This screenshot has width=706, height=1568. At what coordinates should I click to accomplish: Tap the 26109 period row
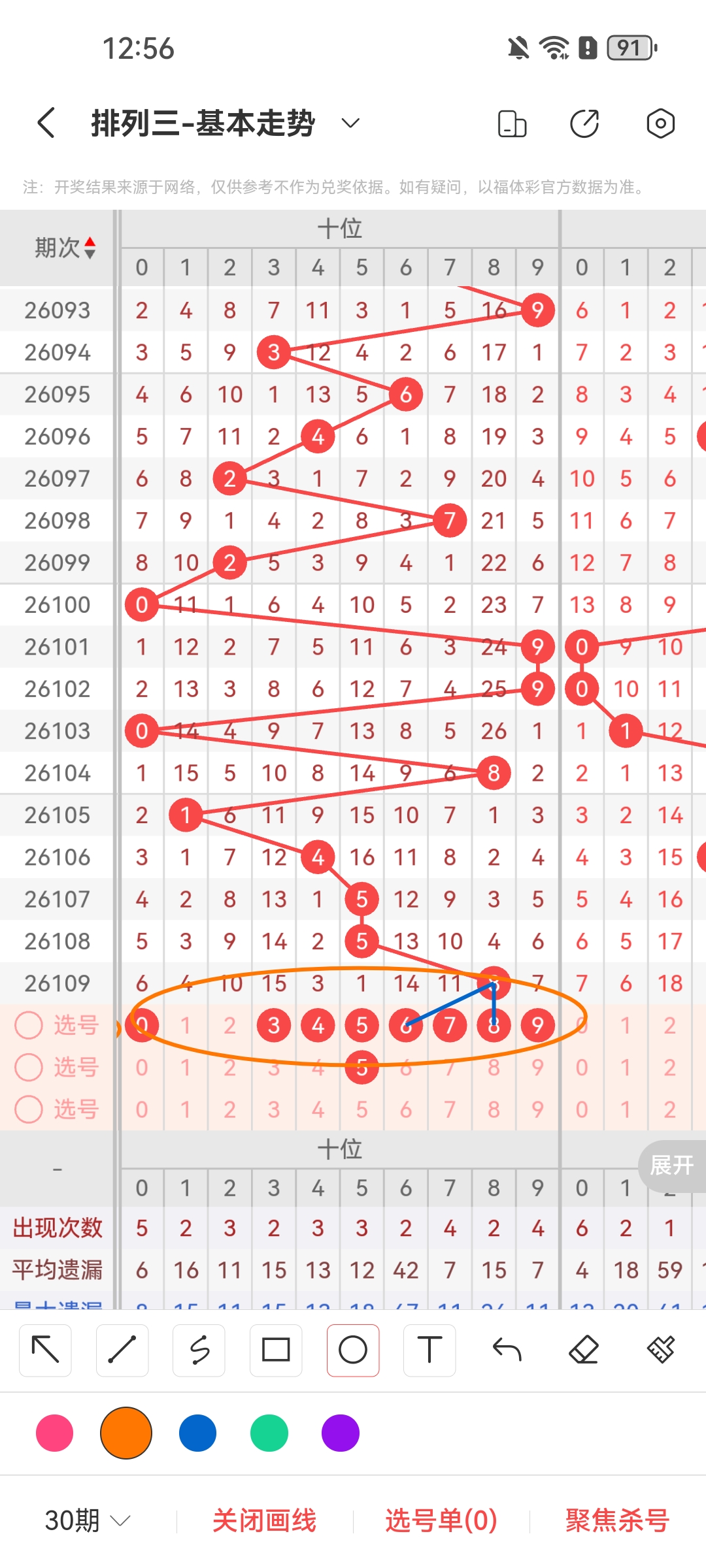[57, 983]
